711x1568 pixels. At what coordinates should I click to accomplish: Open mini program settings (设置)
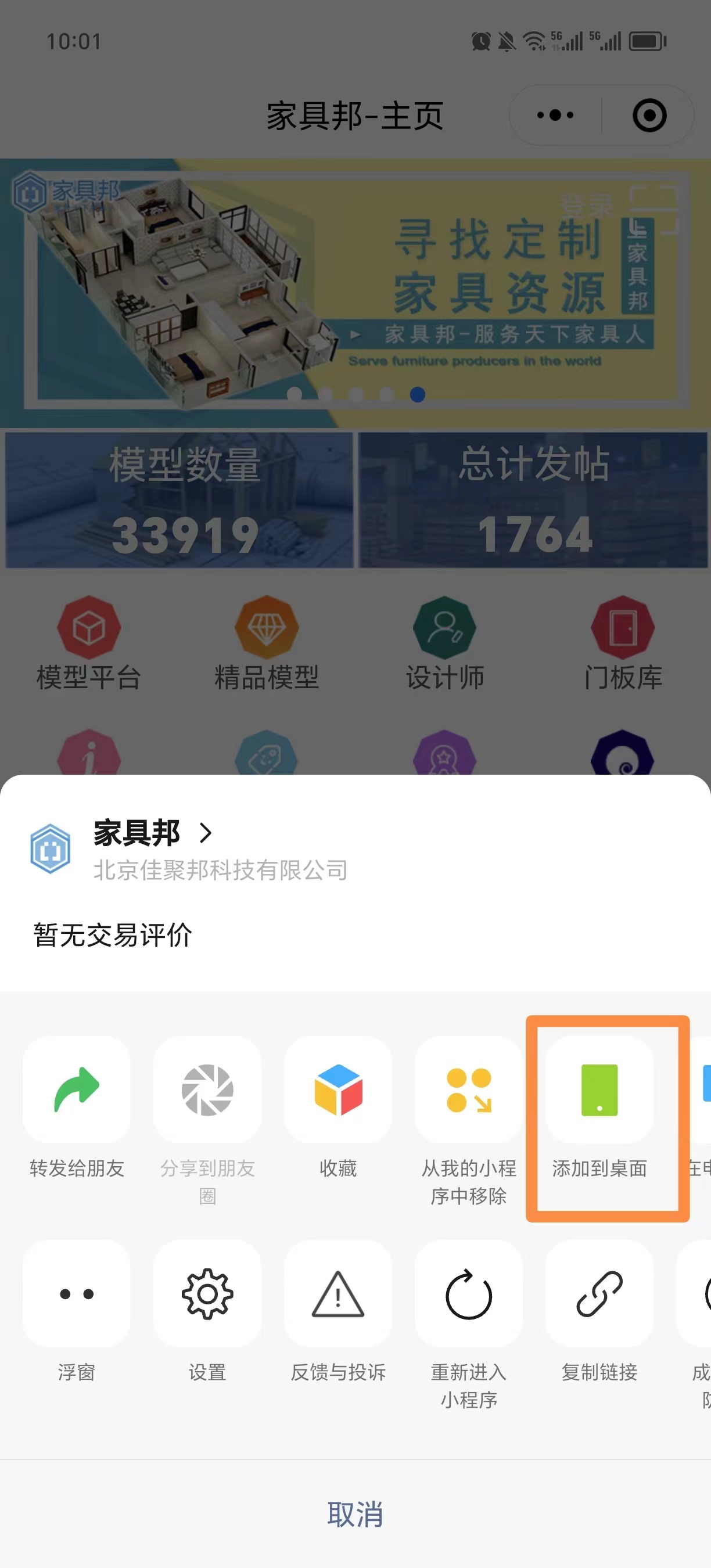coord(207,1293)
